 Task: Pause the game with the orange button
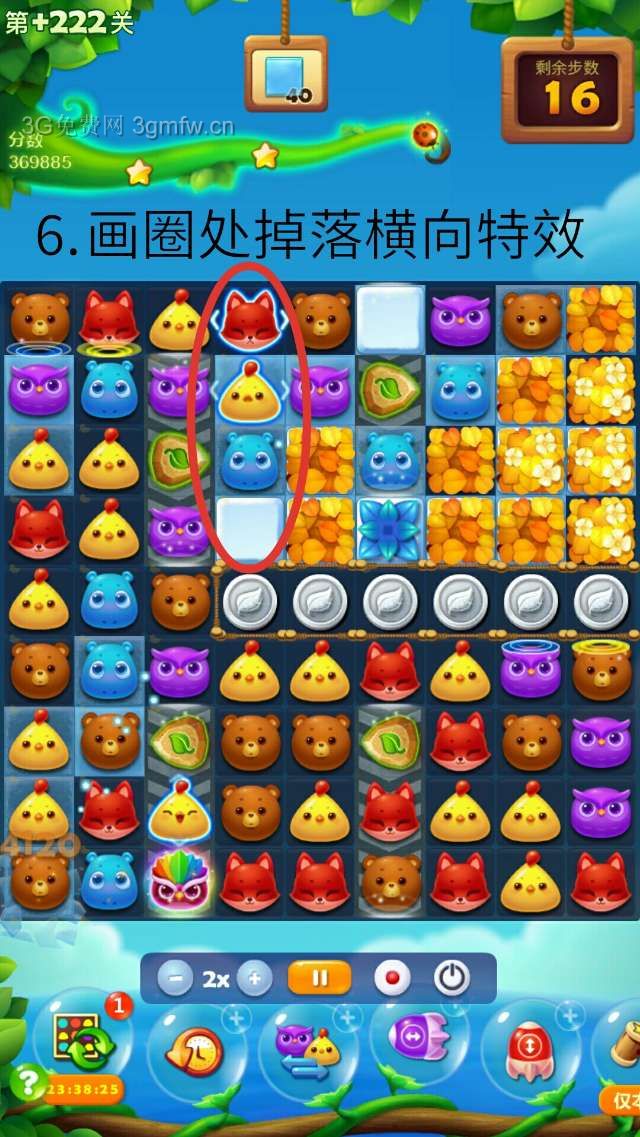point(319,978)
